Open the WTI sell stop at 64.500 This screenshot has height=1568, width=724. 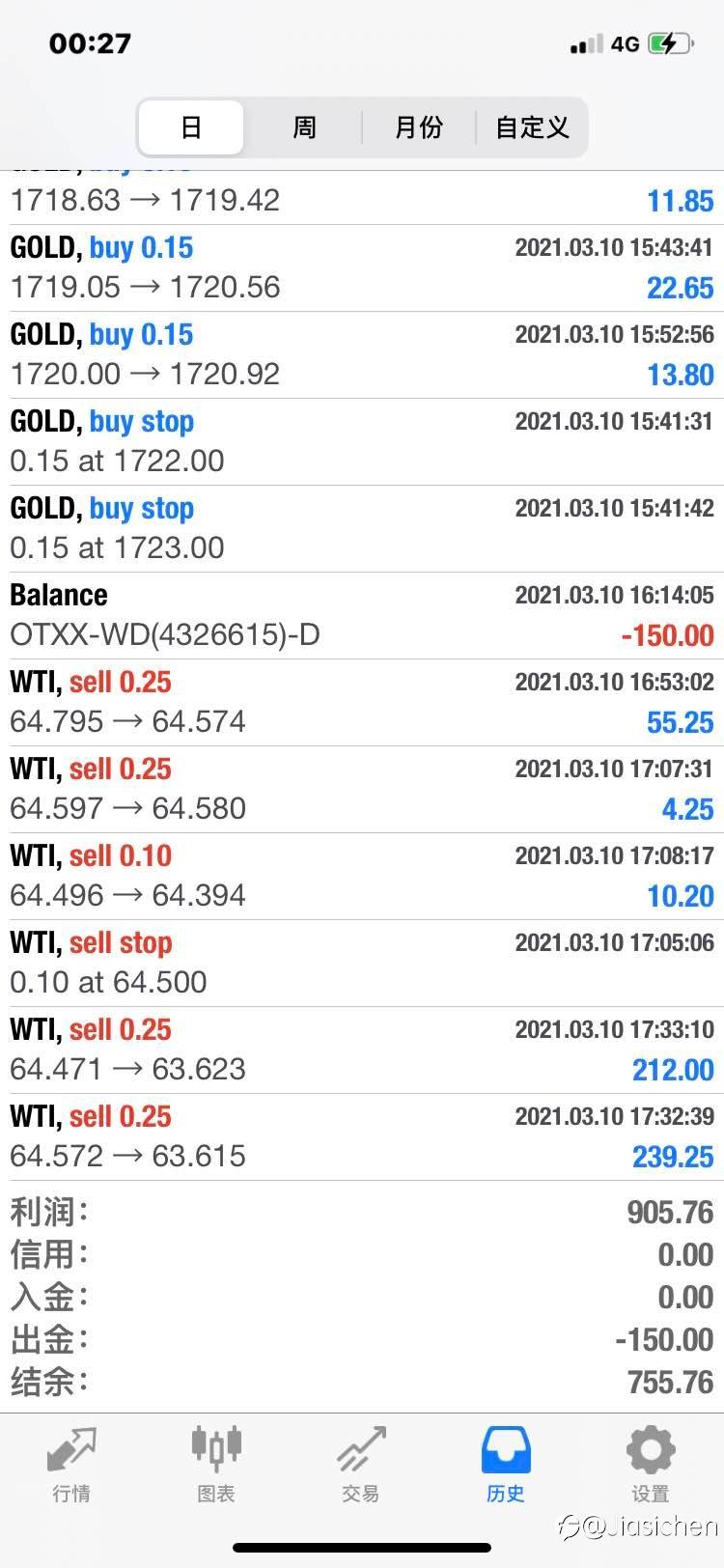click(362, 963)
